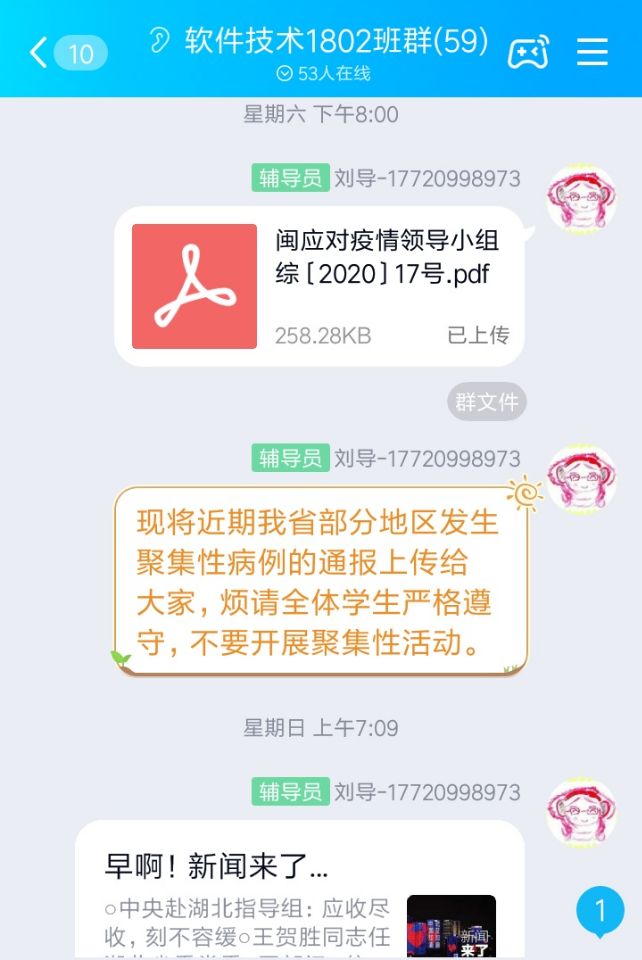Jump to the one new unread message

[x=600, y=911]
